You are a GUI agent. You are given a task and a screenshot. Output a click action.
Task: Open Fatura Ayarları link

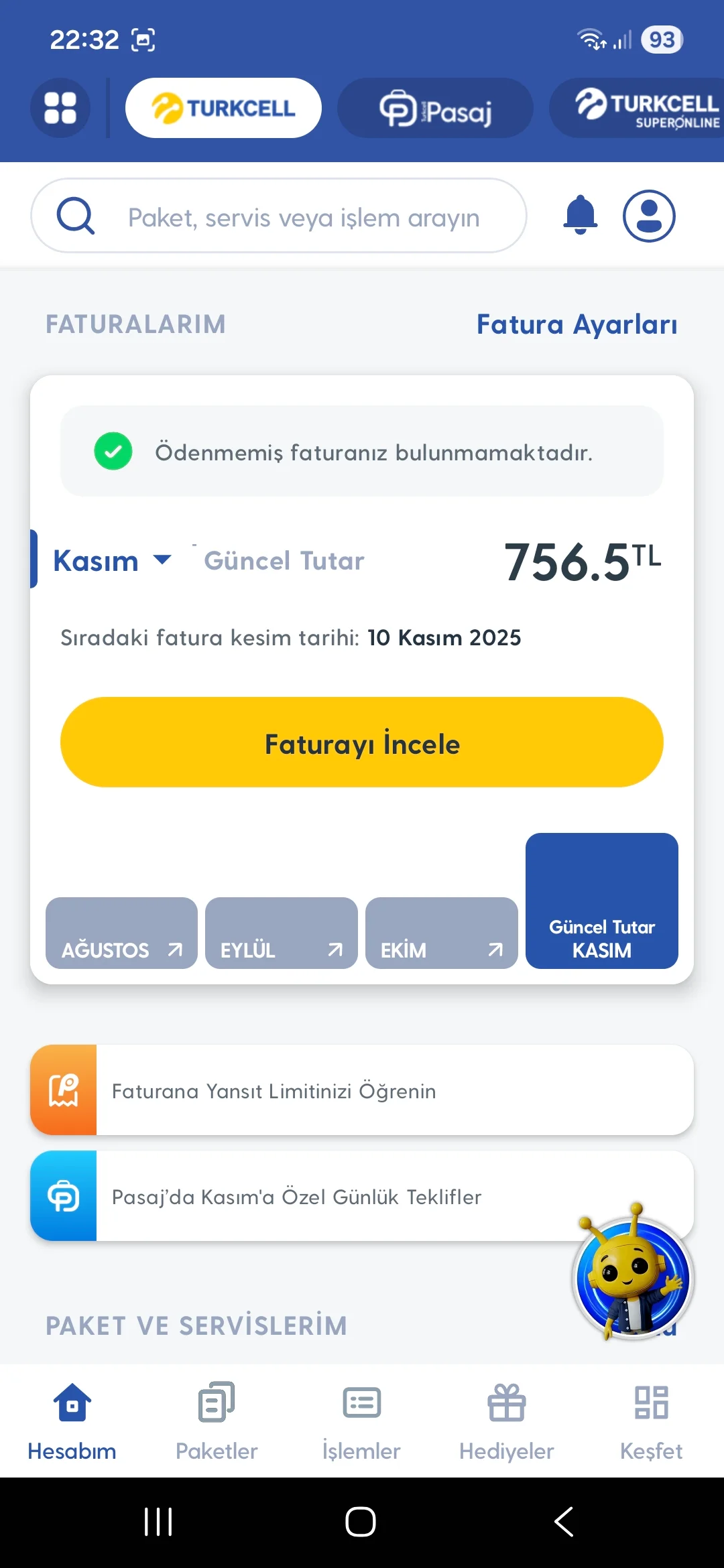tap(577, 324)
